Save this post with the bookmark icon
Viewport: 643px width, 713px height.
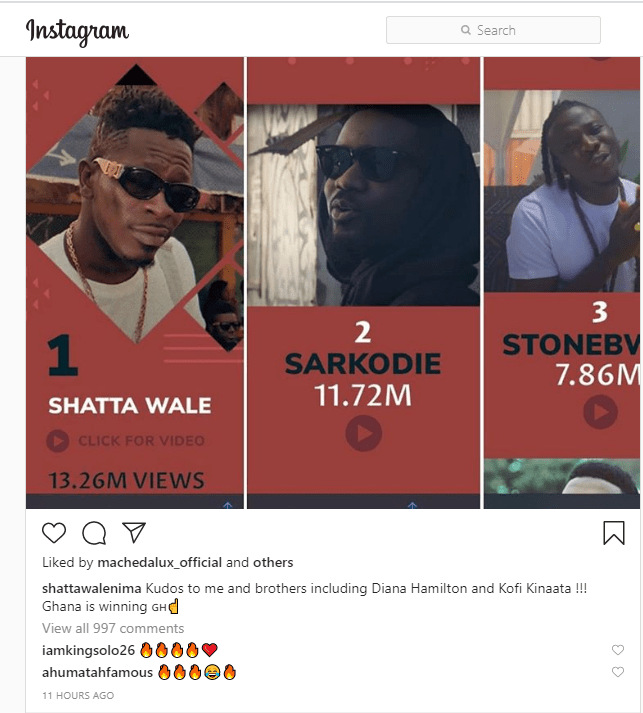(x=614, y=533)
